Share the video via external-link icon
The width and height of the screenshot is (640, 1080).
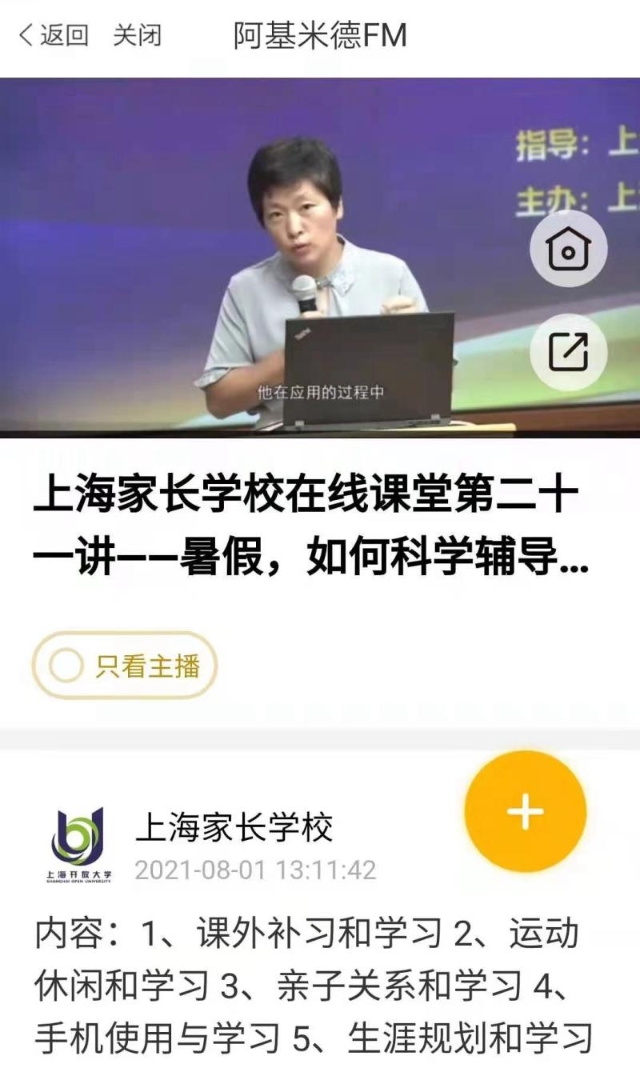(568, 351)
